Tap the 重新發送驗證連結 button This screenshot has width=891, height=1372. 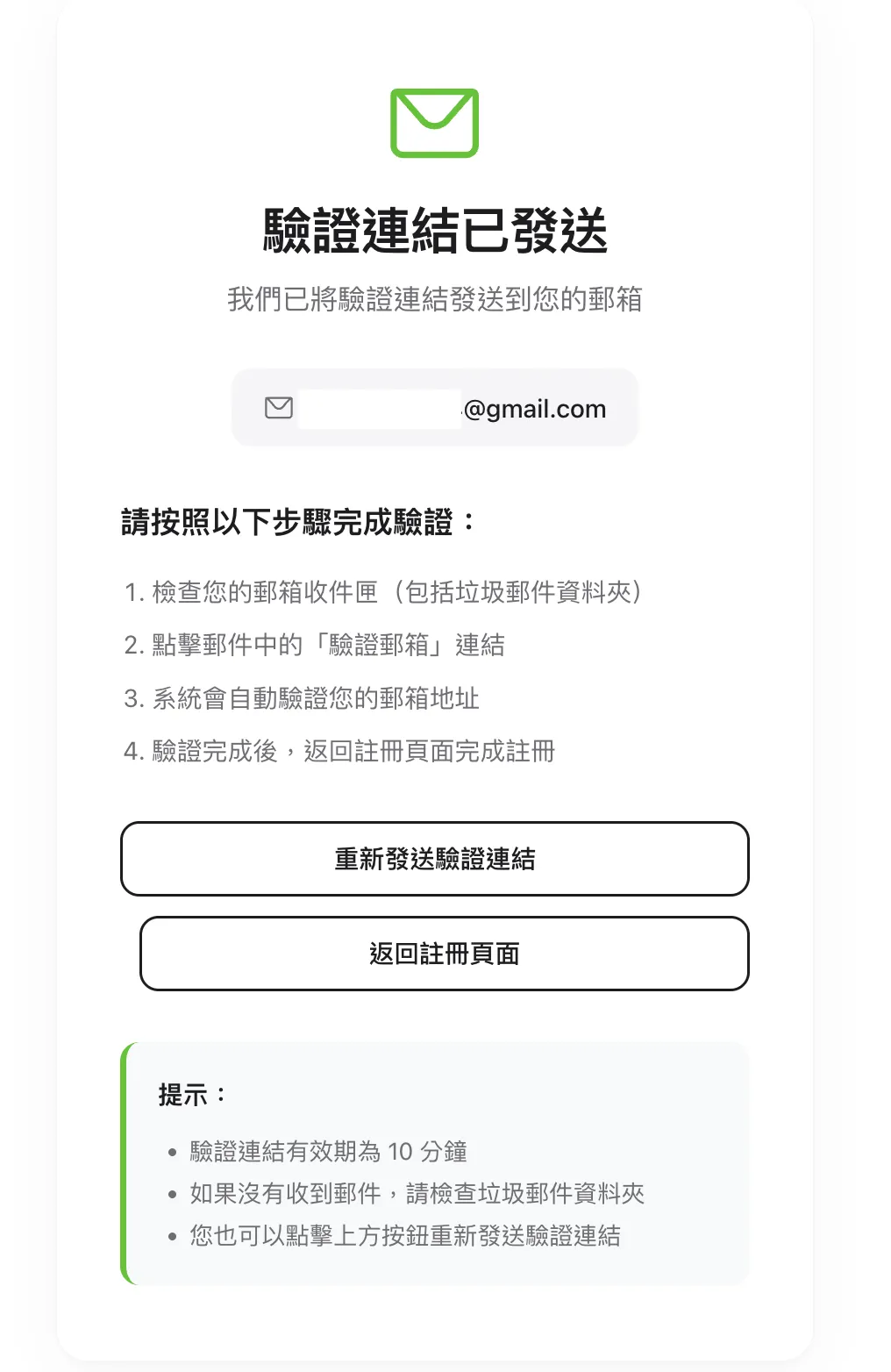click(x=435, y=859)
